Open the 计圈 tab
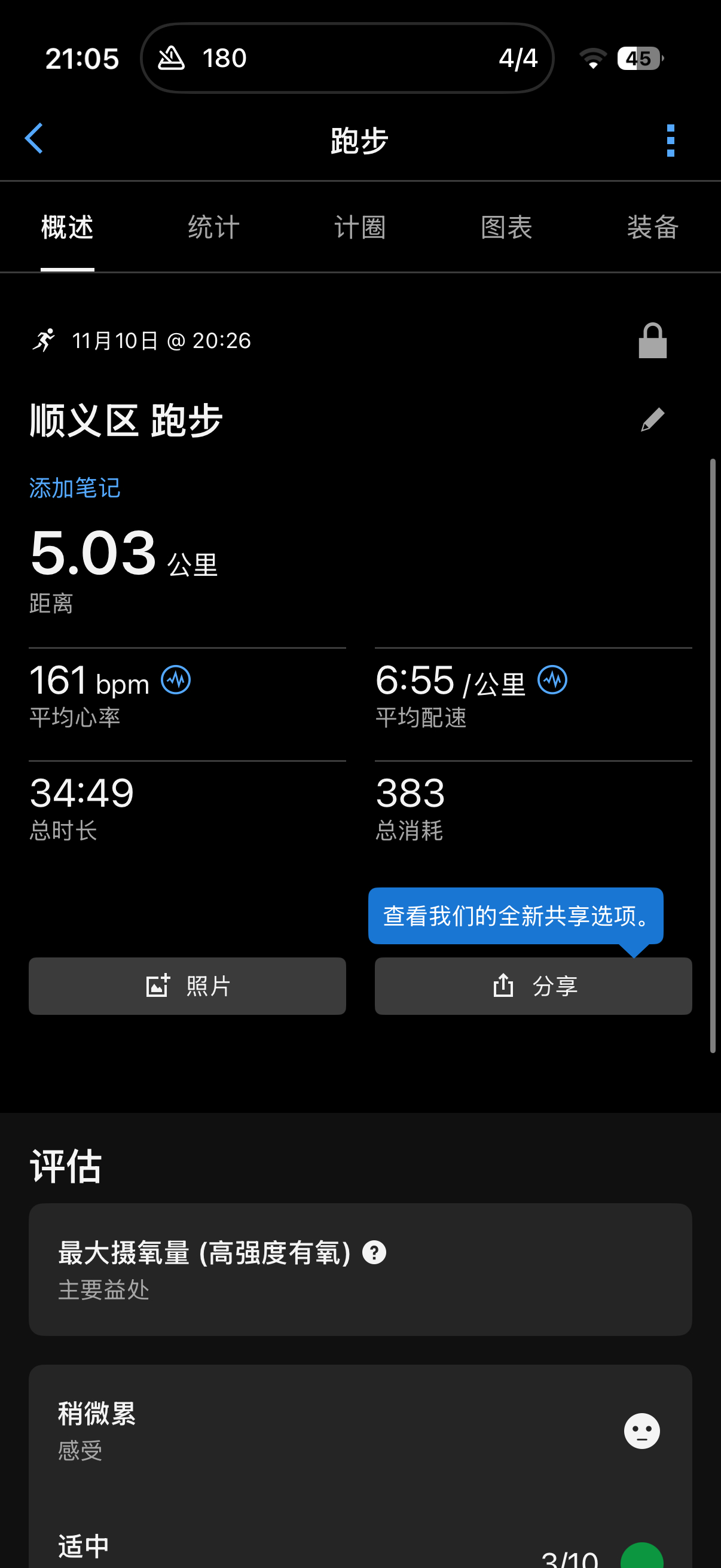This screenshot has height=1568, width=721. click(359, 227)
